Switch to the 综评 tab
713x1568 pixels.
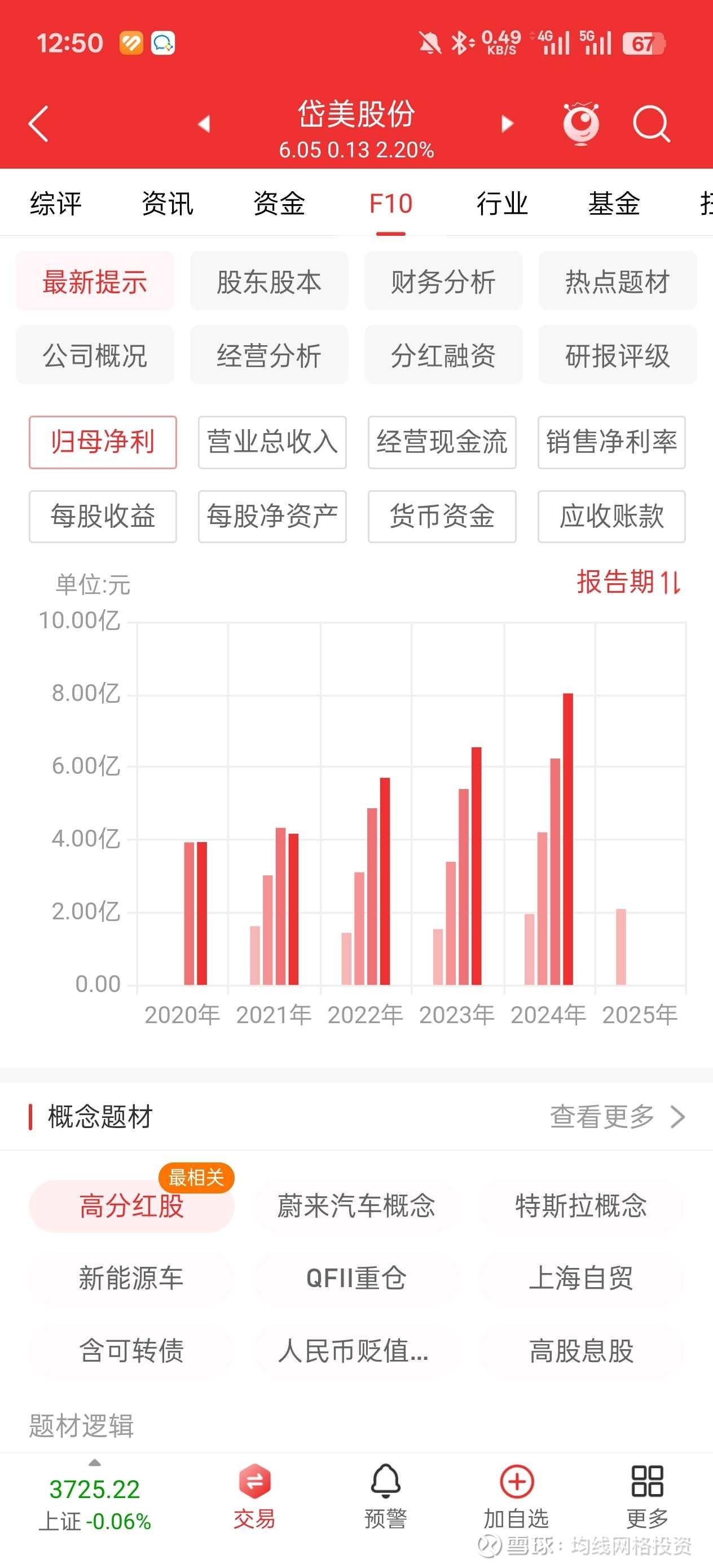pos(56,203)
